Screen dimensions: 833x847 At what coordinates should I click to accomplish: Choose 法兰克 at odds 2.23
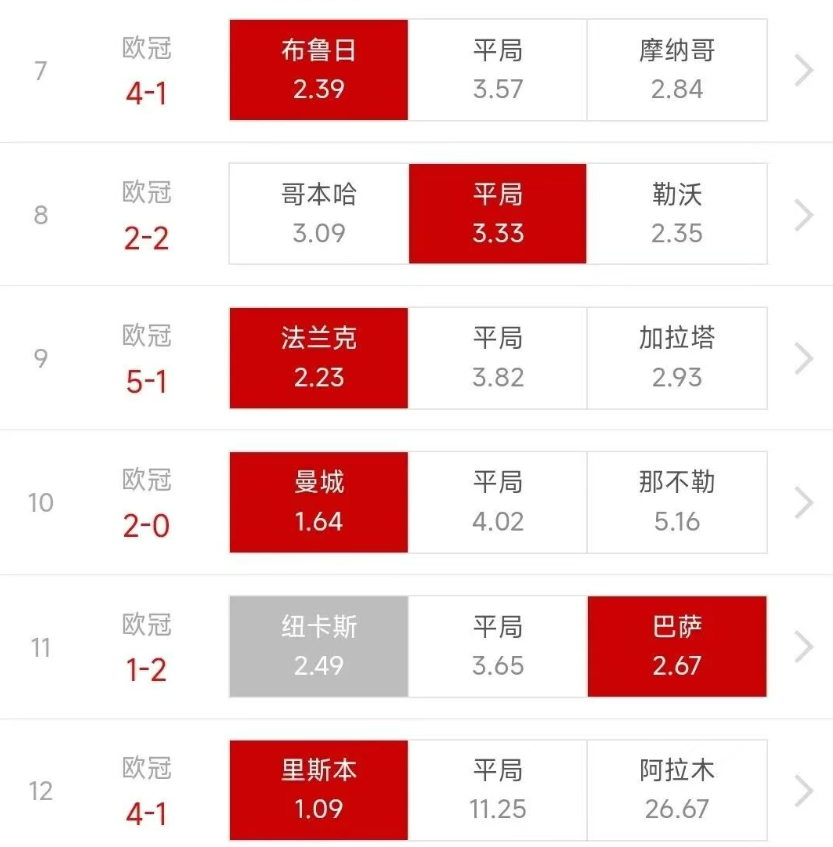pos(319,358)
